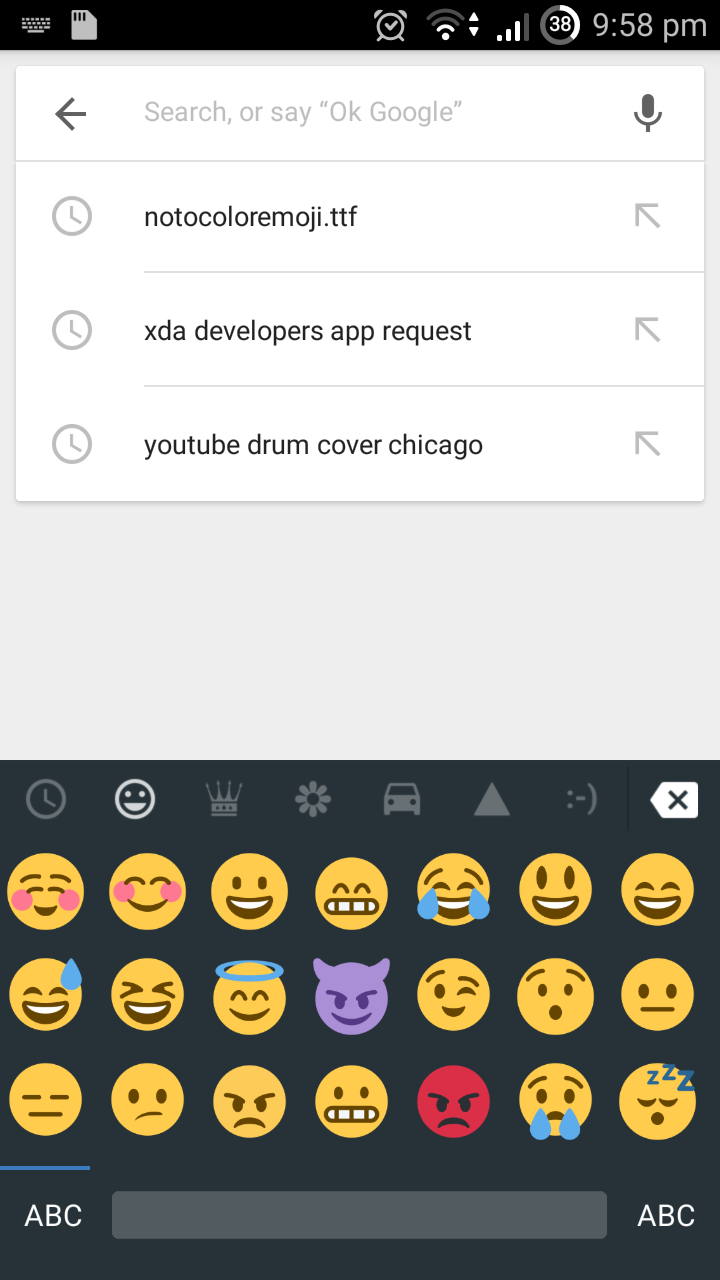Insert the purple devil emoji
The width and height of the screenshot is (720, 1280).
351,996
